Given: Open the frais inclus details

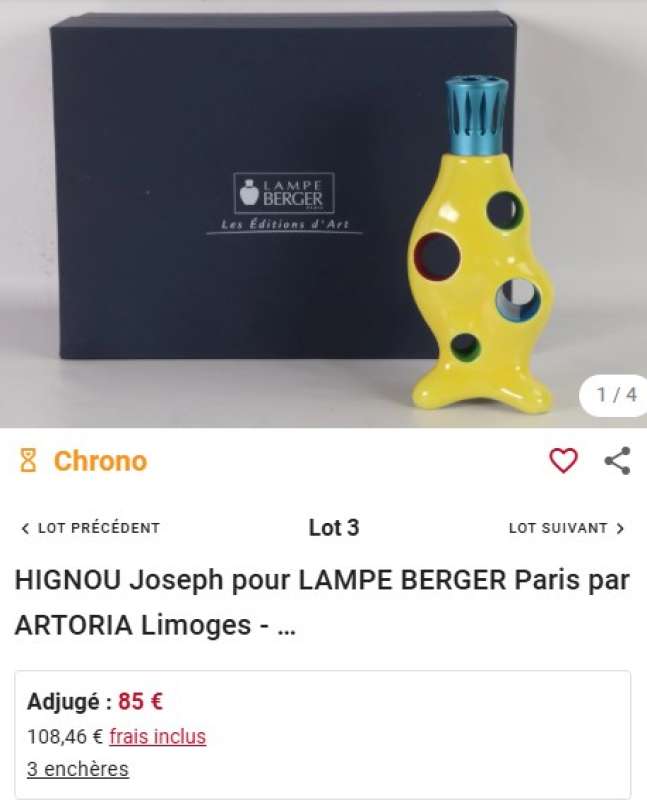Looking at the screenshot, I should (x=157, y=737).
